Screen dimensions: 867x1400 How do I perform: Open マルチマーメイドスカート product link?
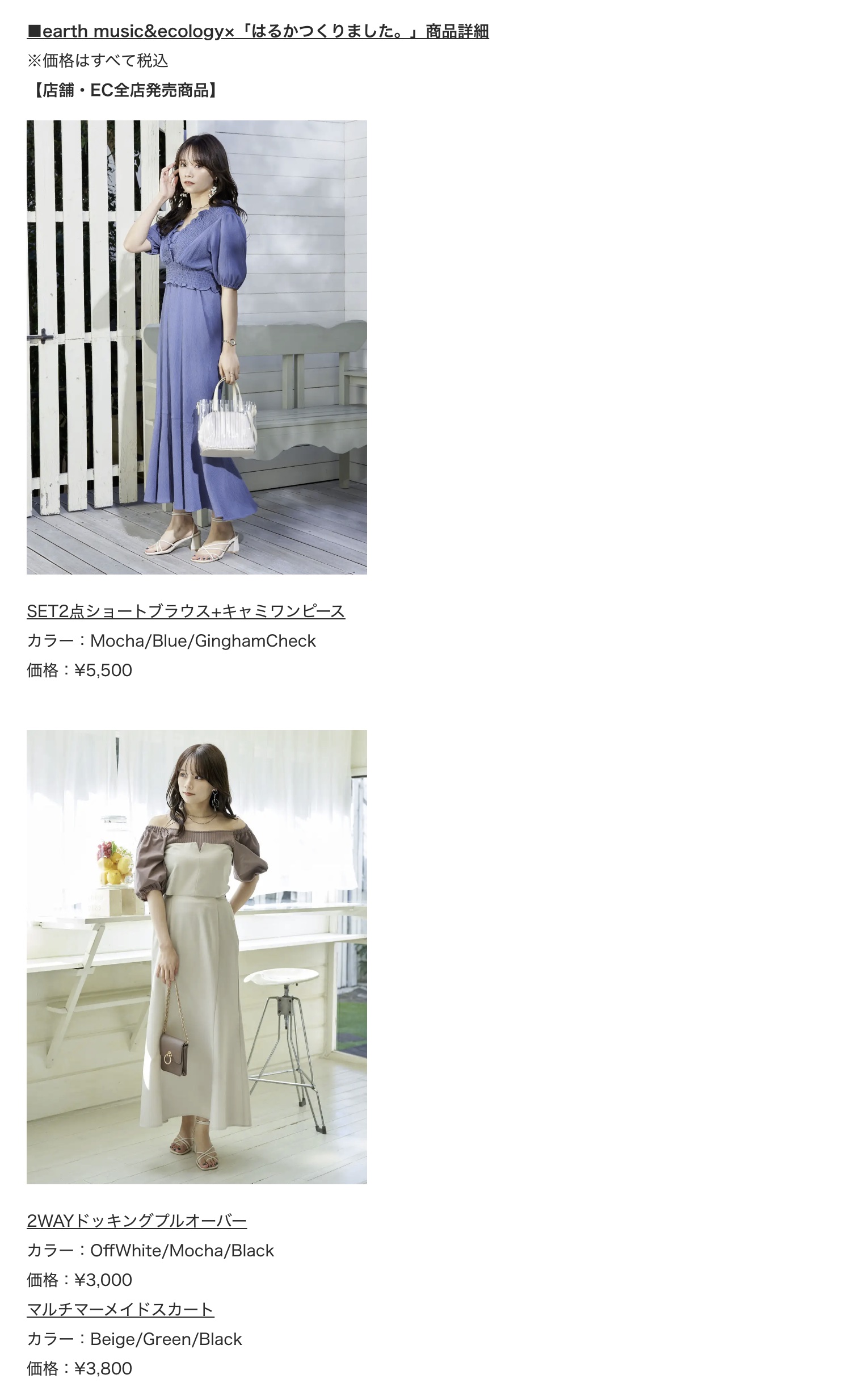point(120,1309)
